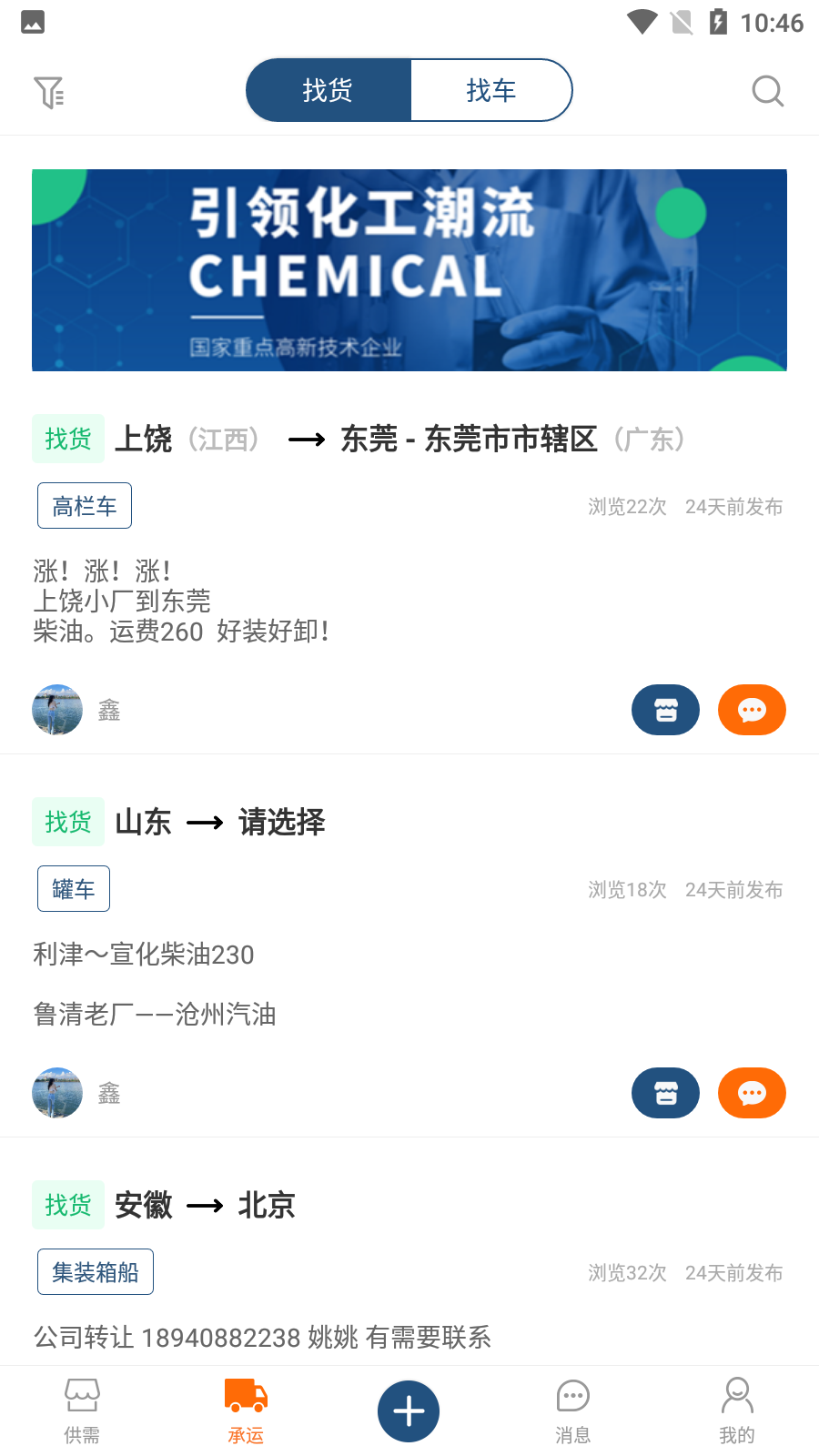Open the 消息 message icon in bottom bar
The width and height of the screenshot is (819, 1456).
coord(572,1409)
